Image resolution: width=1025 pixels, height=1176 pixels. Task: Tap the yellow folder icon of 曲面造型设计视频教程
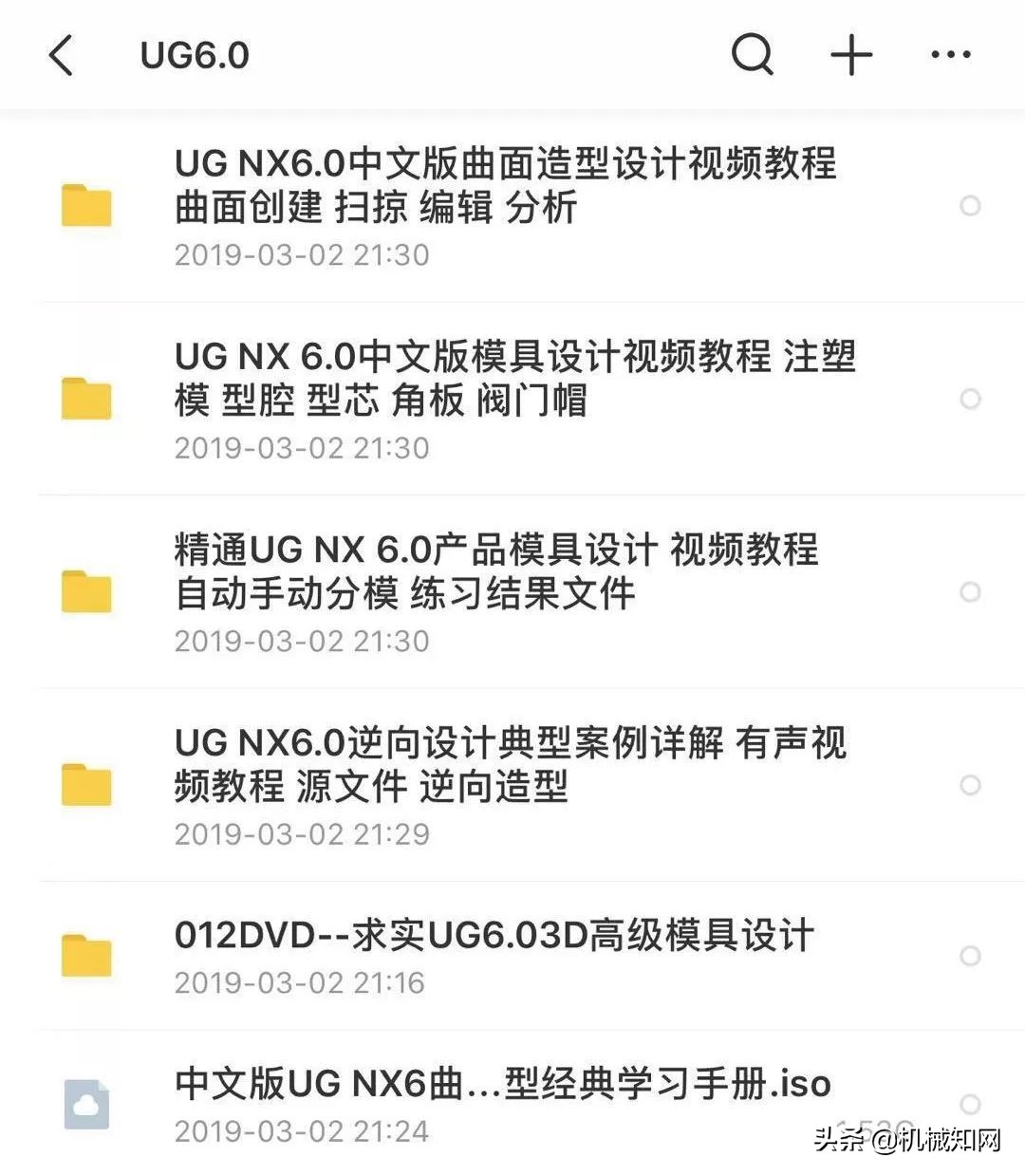tap(86, 205)
